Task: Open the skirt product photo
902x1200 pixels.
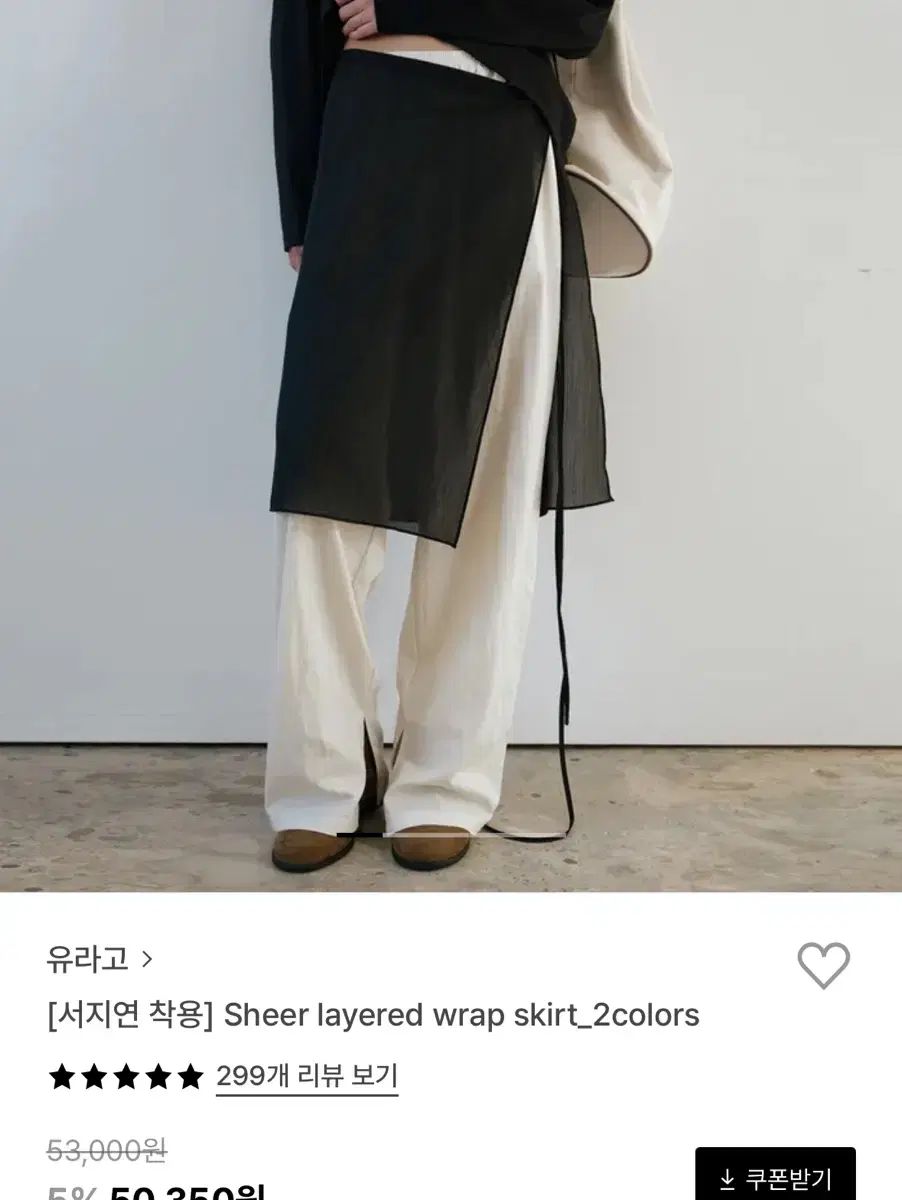Action: 450,445
